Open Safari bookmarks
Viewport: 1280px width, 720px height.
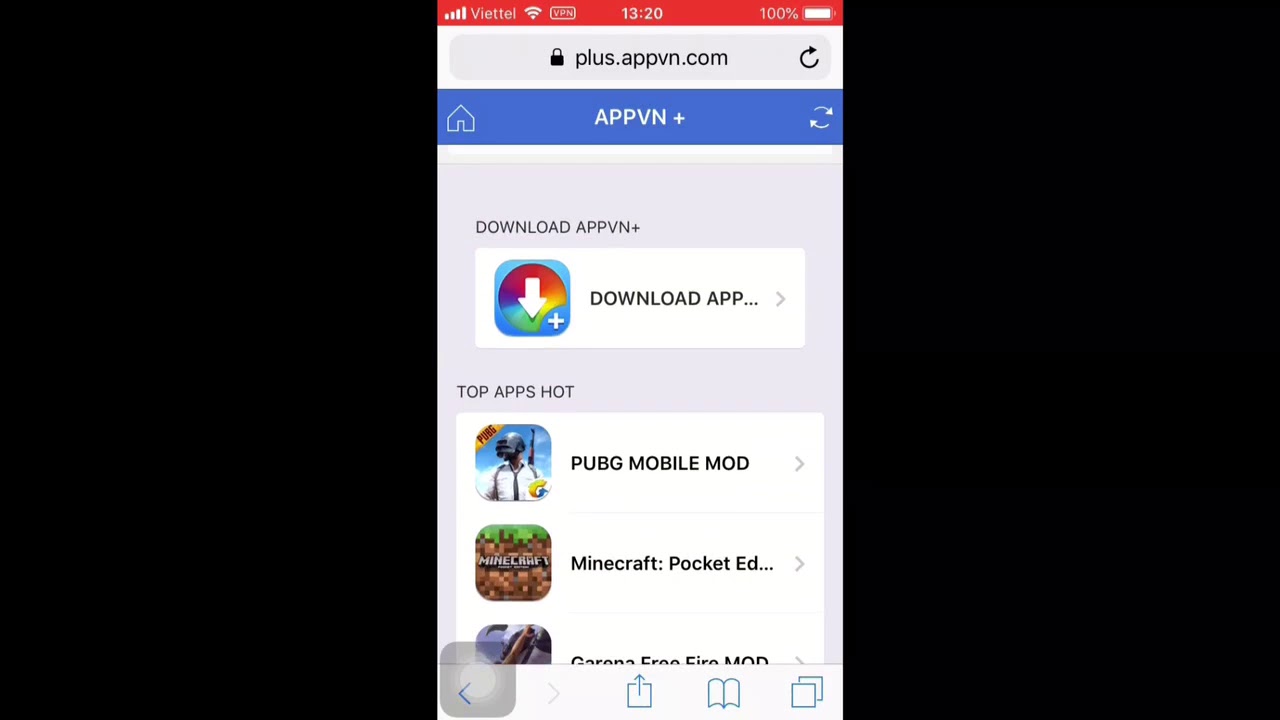point(723,692)
